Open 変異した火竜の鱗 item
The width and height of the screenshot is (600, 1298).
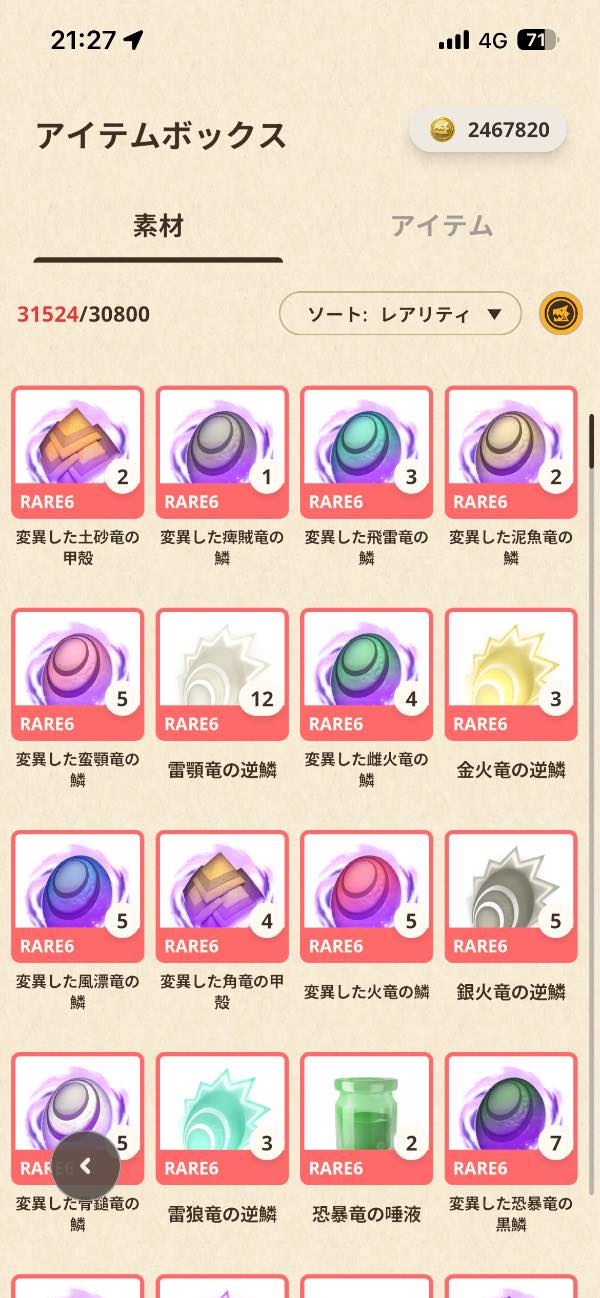pos(366,895)
